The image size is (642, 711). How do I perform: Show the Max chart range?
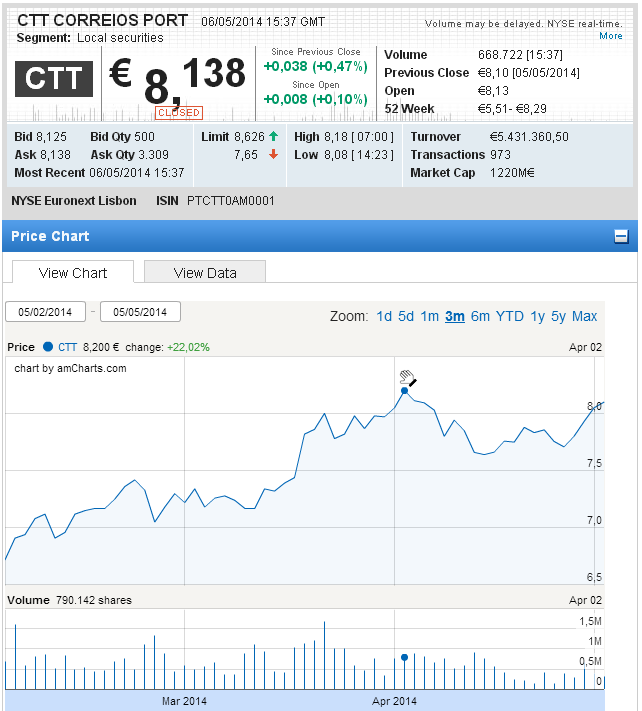[584, 316]
